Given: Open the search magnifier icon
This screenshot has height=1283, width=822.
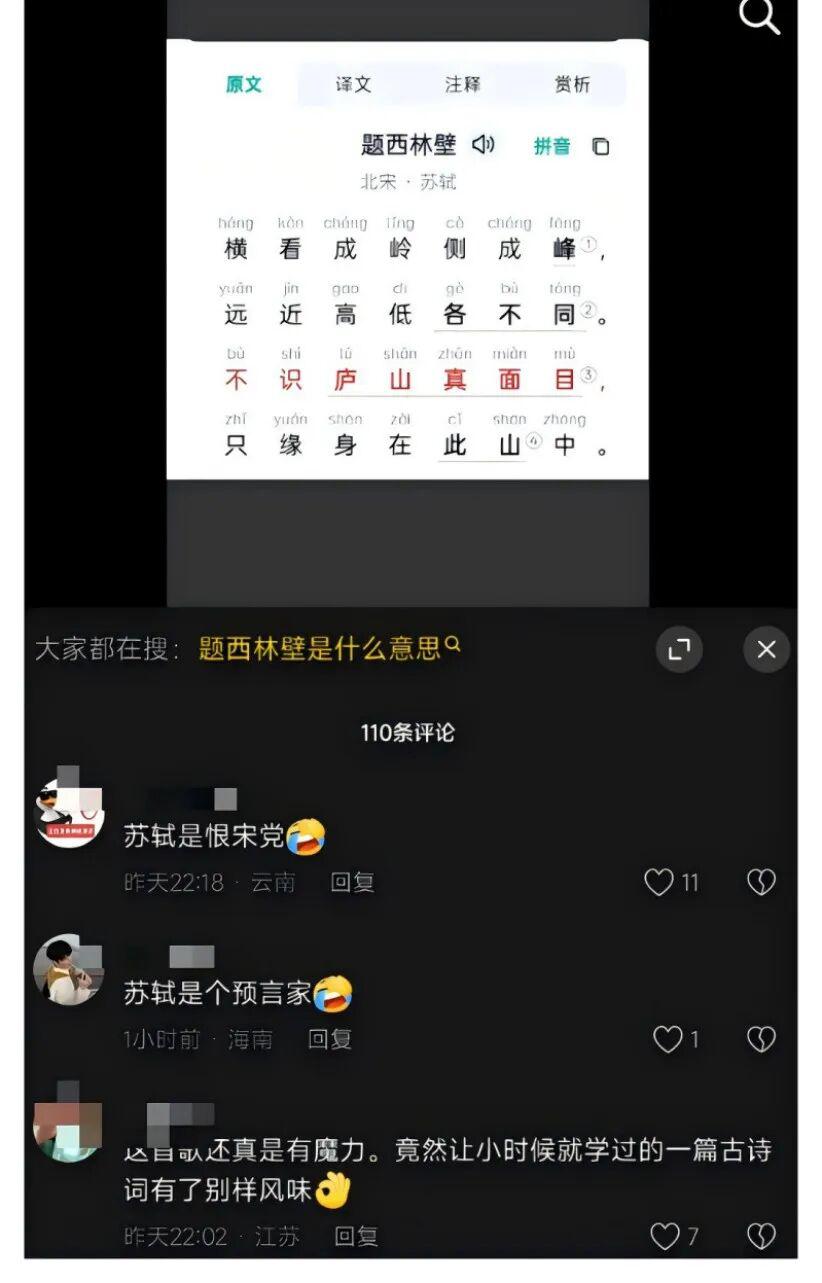Looking at the screenshot, I should 759,17.
